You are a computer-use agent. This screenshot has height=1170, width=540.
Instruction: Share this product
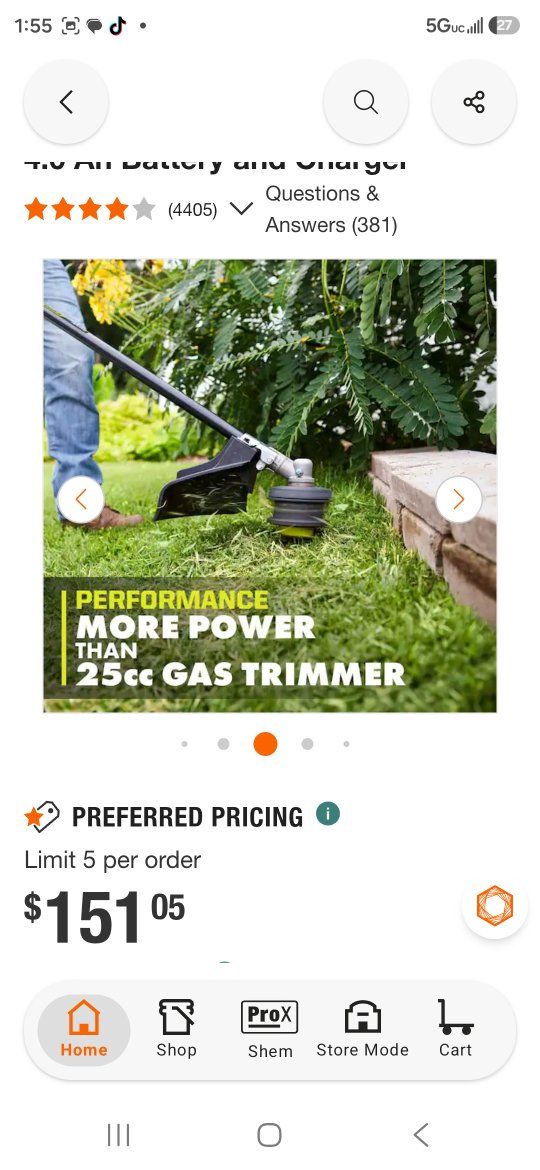click(x=474, y=101)
